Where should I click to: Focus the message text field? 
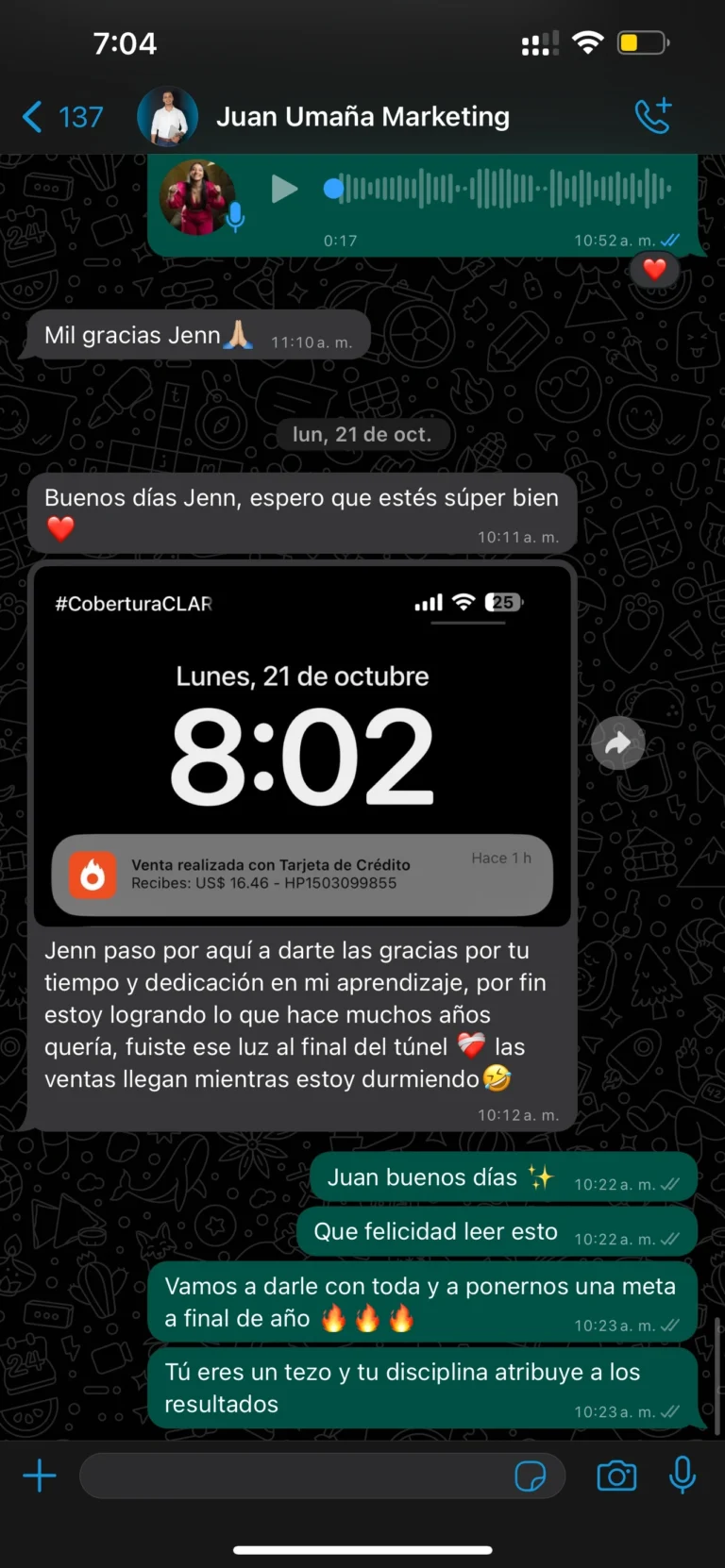tap(293, 1476)
